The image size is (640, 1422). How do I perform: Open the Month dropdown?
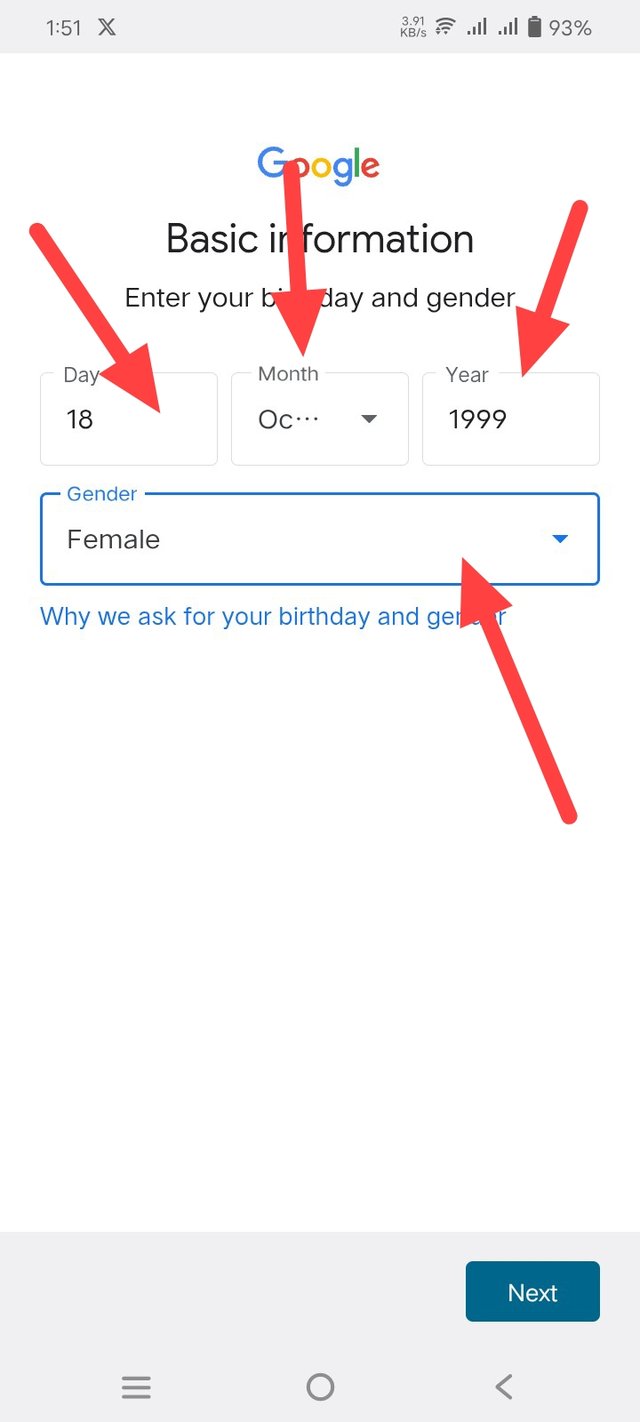[319, 419]
